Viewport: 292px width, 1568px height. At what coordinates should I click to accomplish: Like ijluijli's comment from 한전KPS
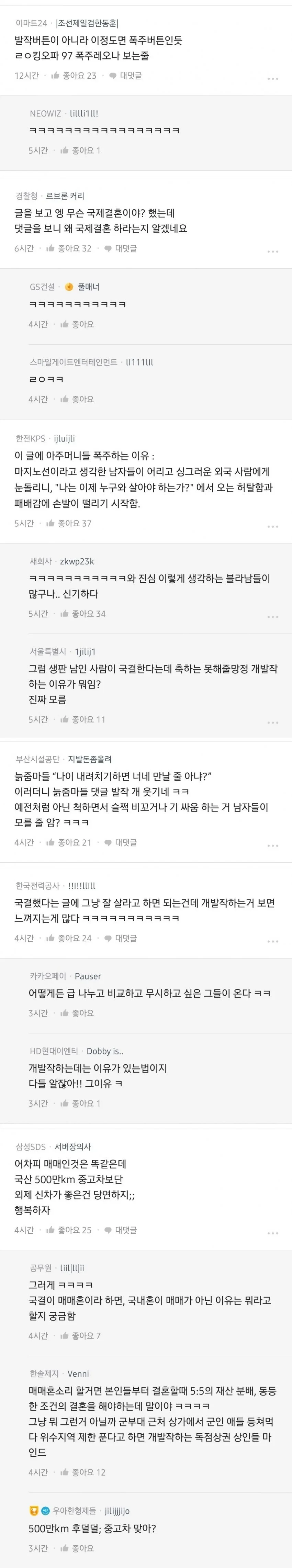[69, 524]
